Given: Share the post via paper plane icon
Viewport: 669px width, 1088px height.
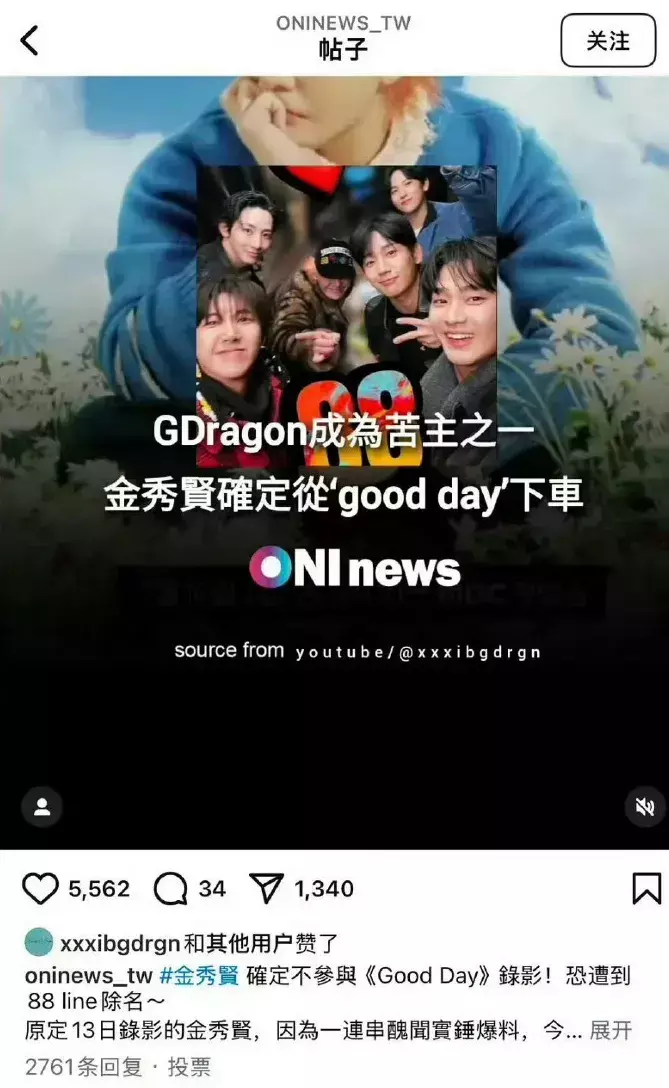Looking at the screenshot, I should (266, 888).
